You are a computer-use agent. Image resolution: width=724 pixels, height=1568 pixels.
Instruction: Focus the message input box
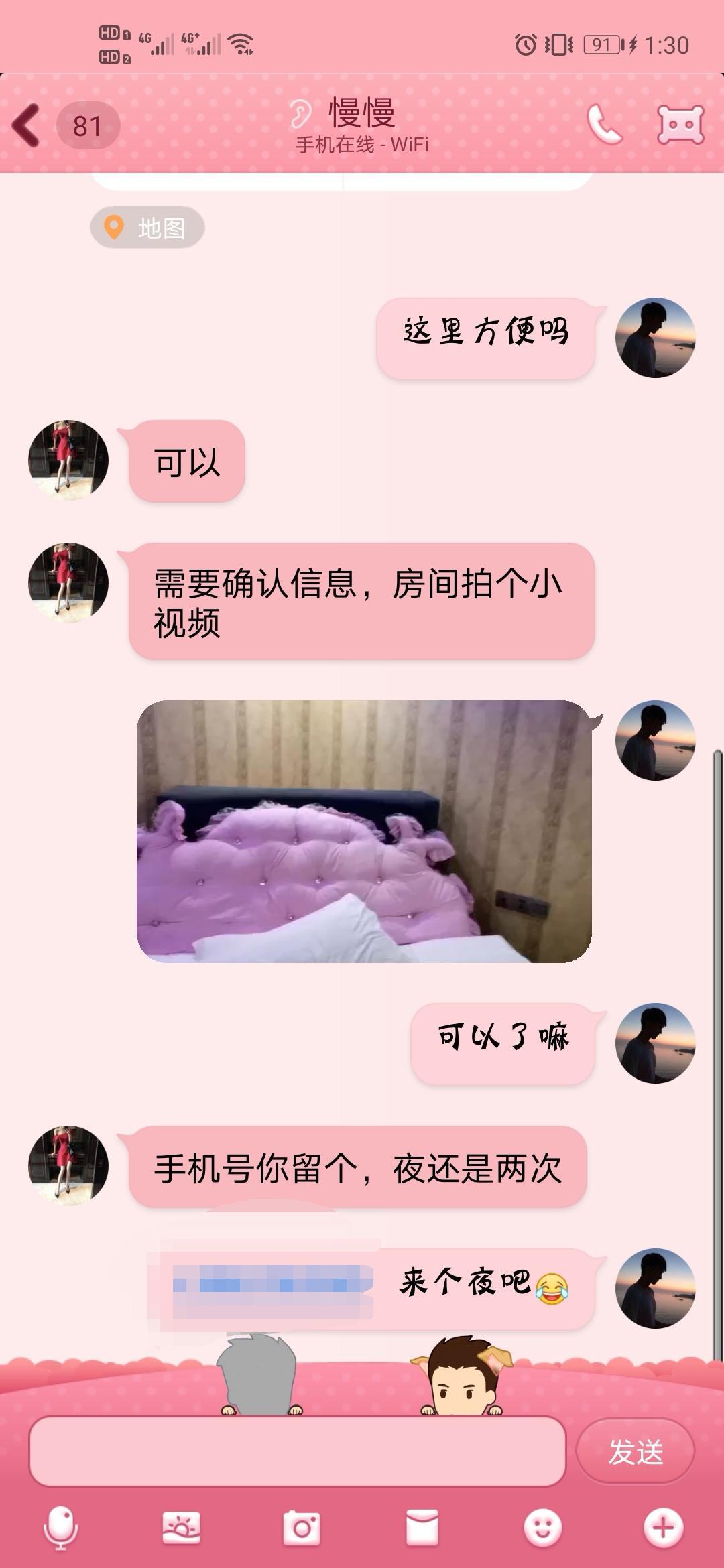tap(297, 1451)
